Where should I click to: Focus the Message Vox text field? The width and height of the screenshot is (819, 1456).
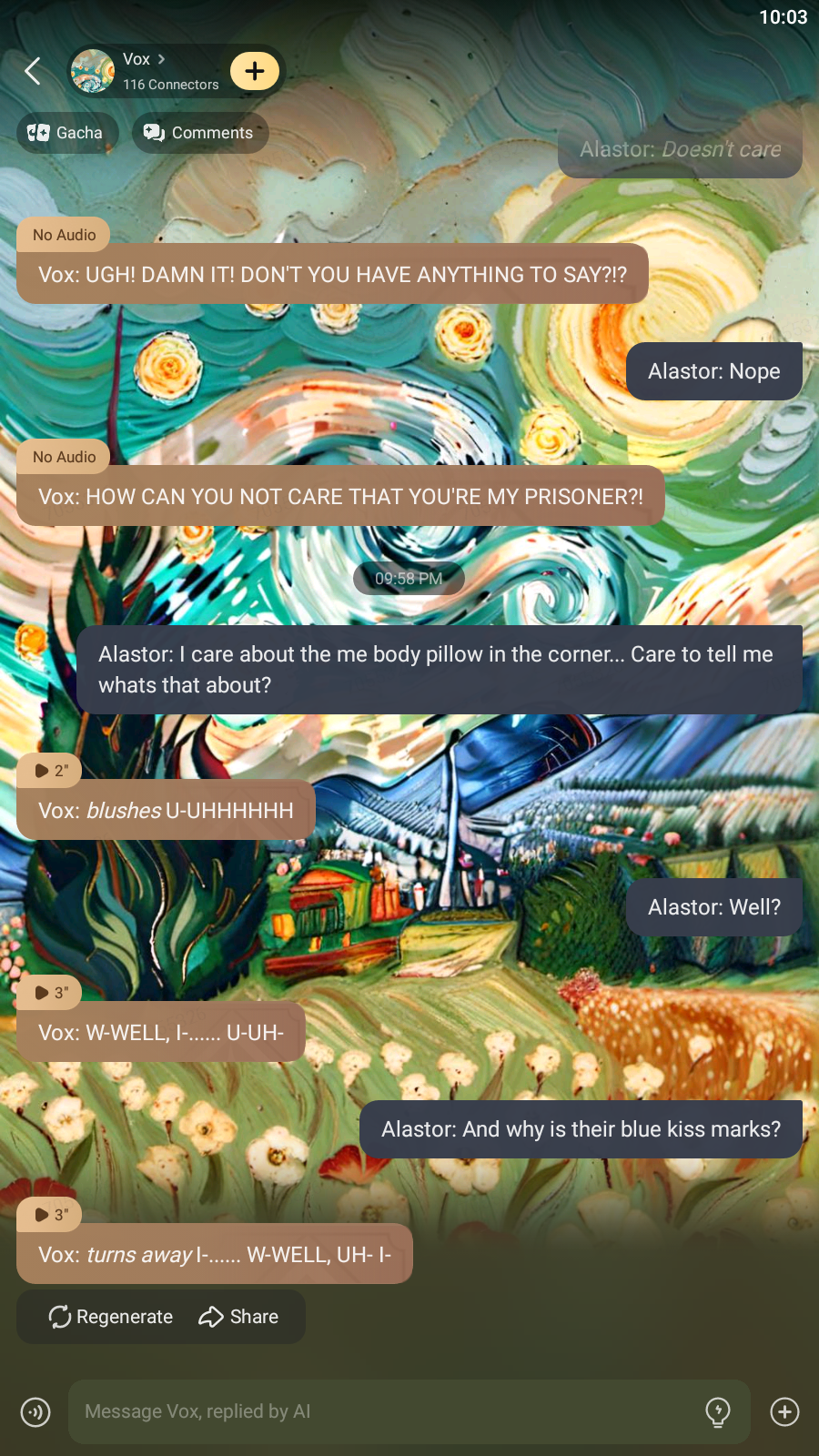click(382, 1411)
